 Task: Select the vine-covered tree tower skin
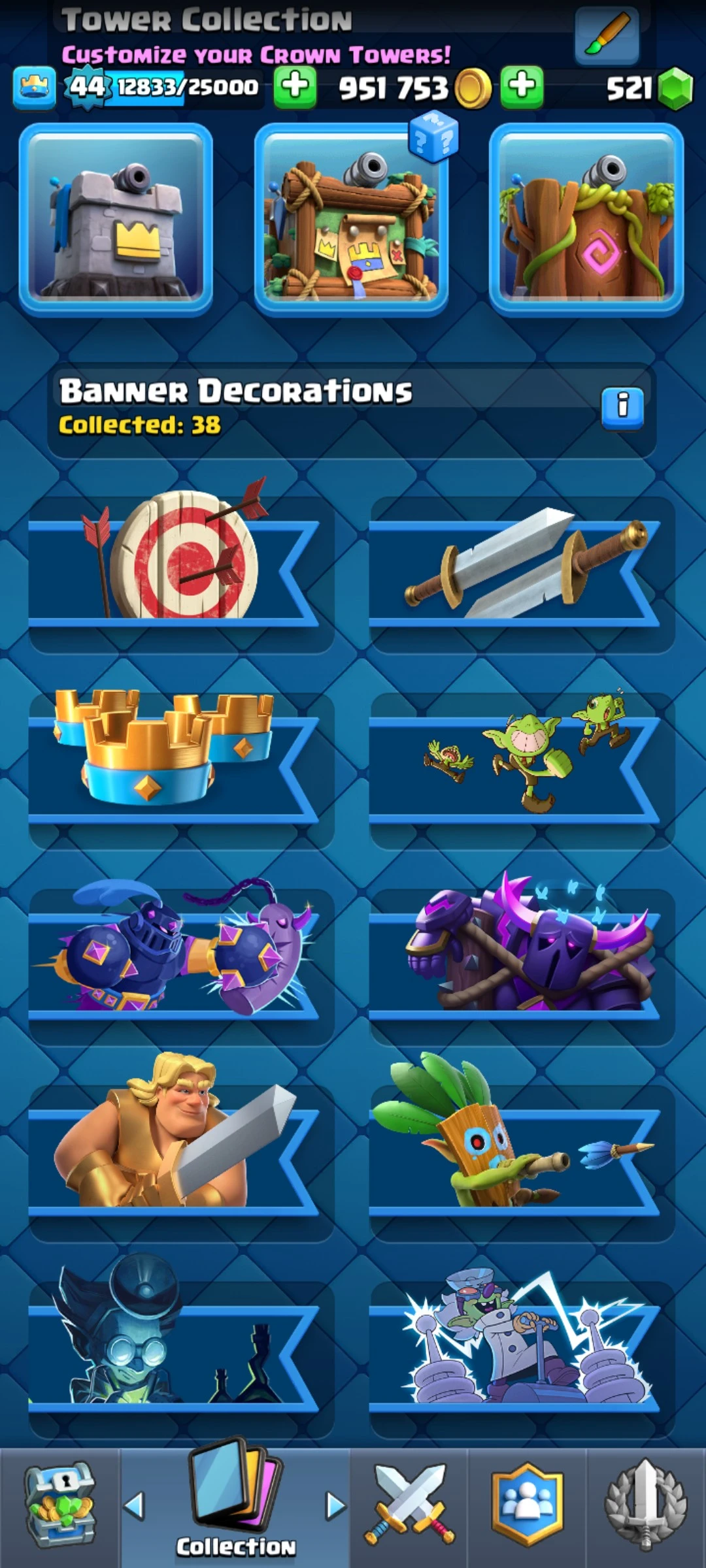pos(586,220)
